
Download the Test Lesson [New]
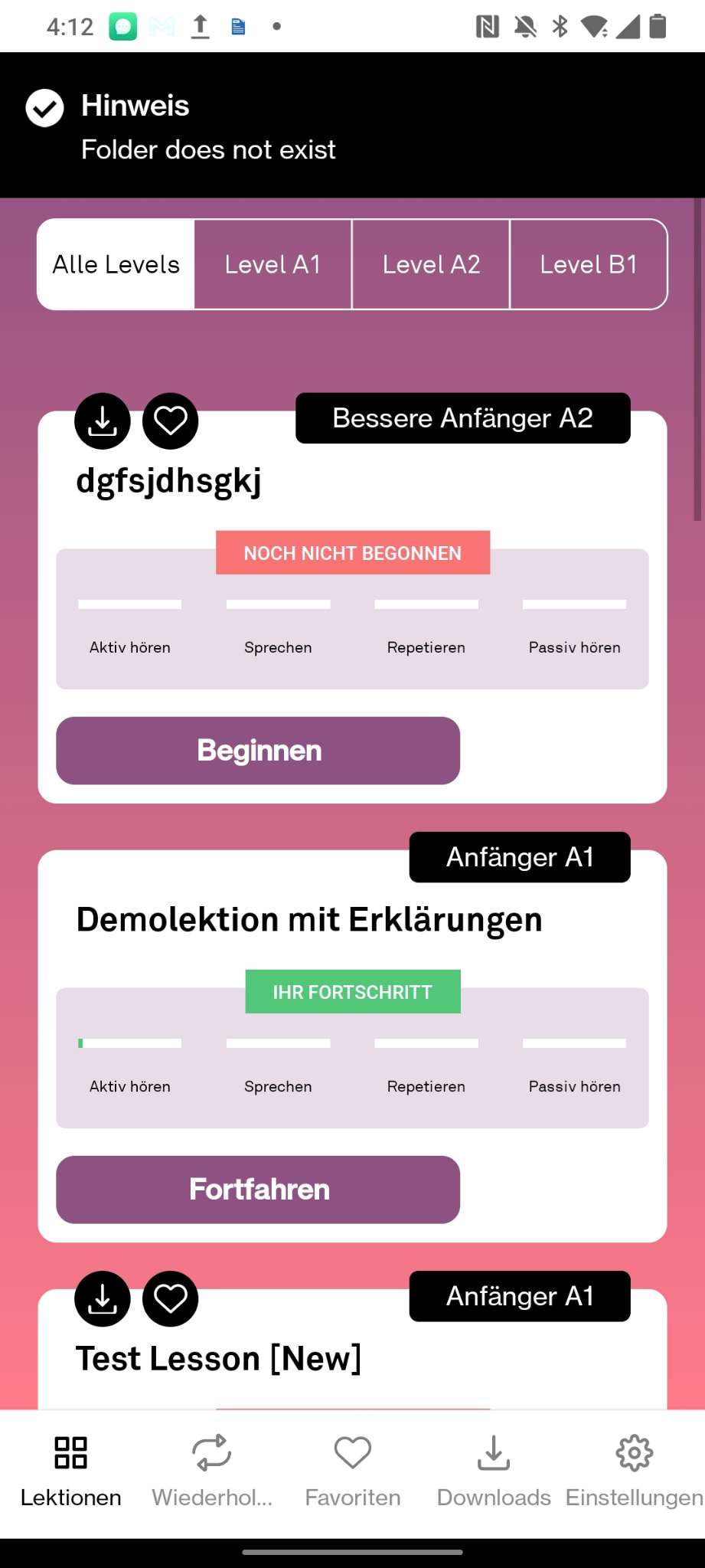[x=103, y=1299]
